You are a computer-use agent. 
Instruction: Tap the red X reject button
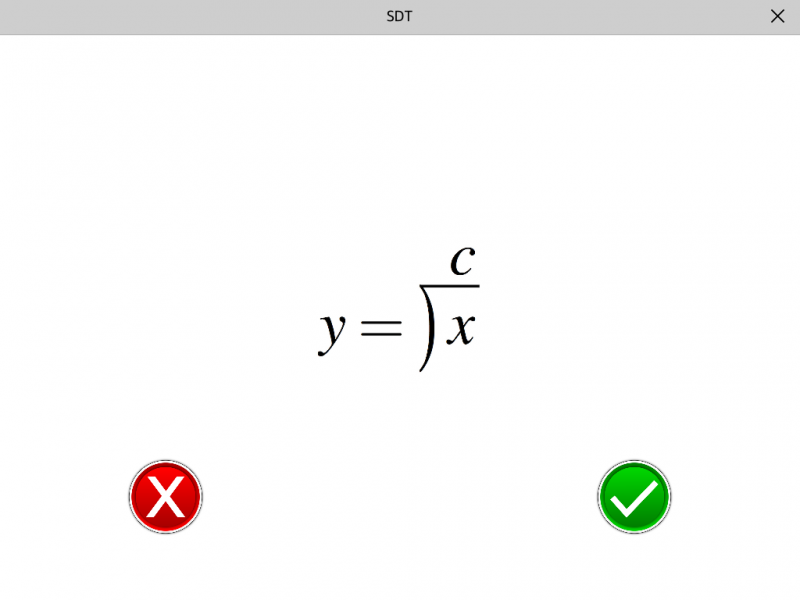coord(166,496)
